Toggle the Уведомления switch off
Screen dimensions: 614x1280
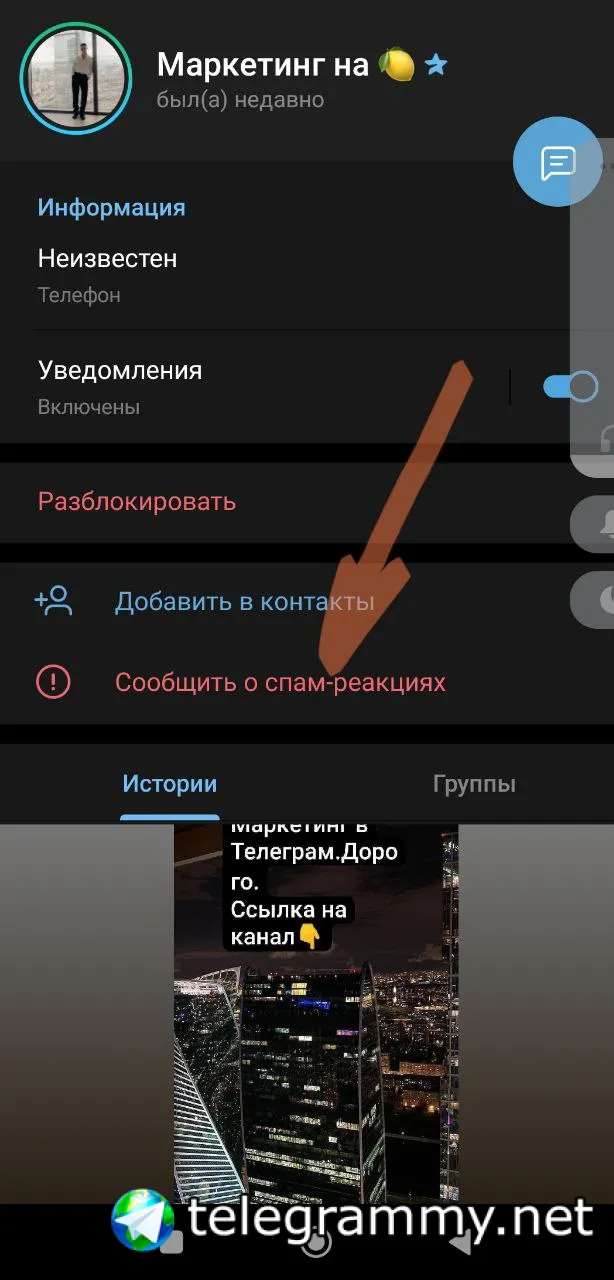(569, 387)
